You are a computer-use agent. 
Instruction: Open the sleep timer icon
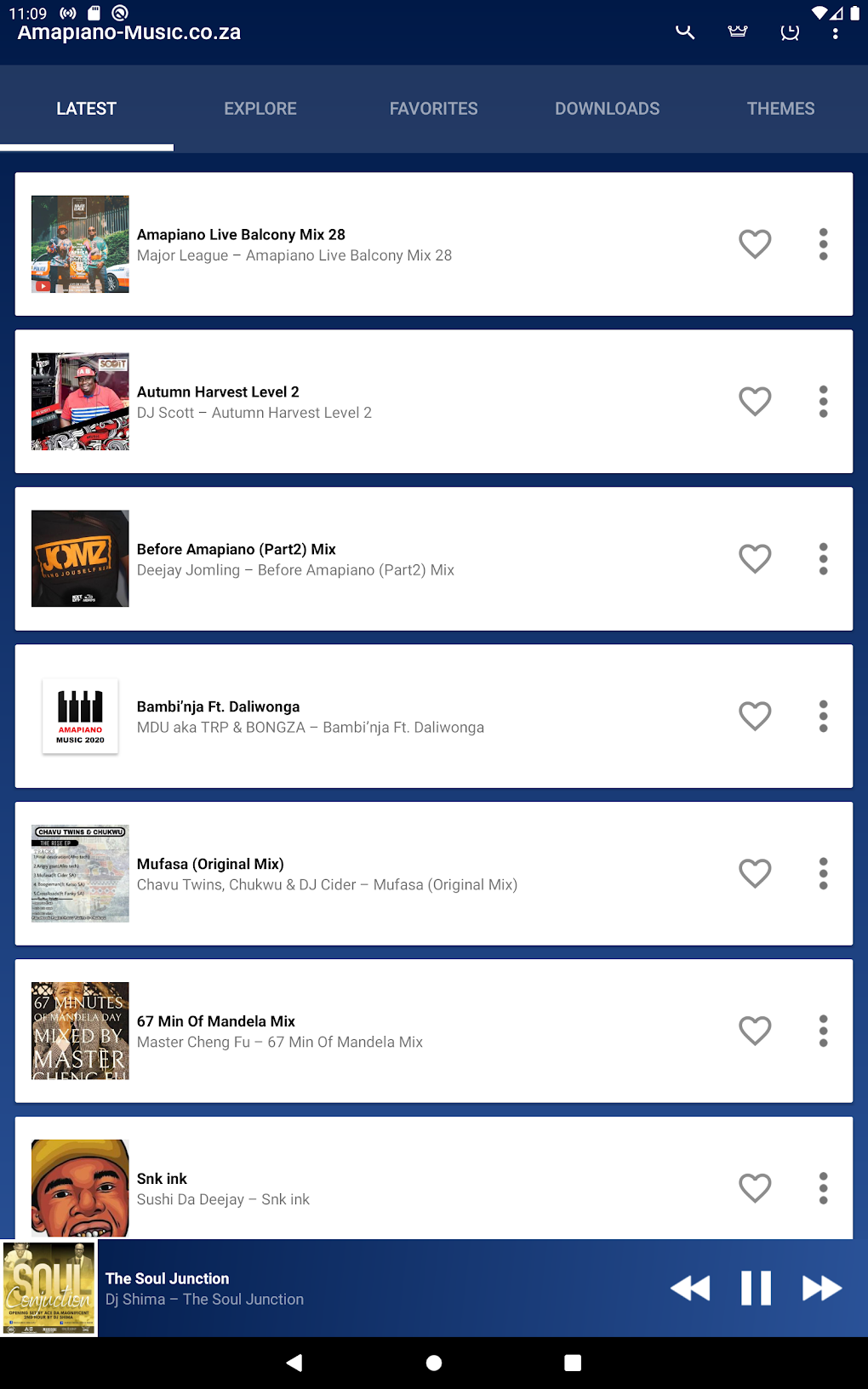tap(790, 32)
